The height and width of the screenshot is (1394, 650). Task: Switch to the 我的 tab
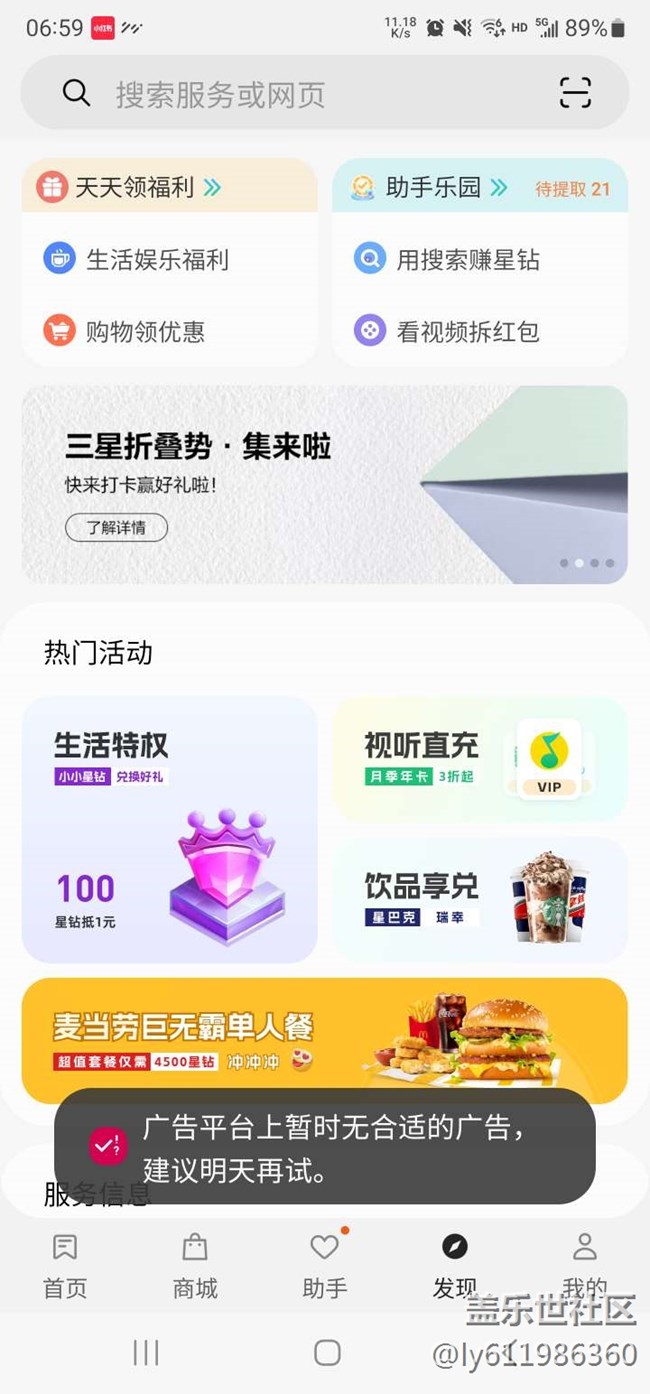pos(584,1264)
